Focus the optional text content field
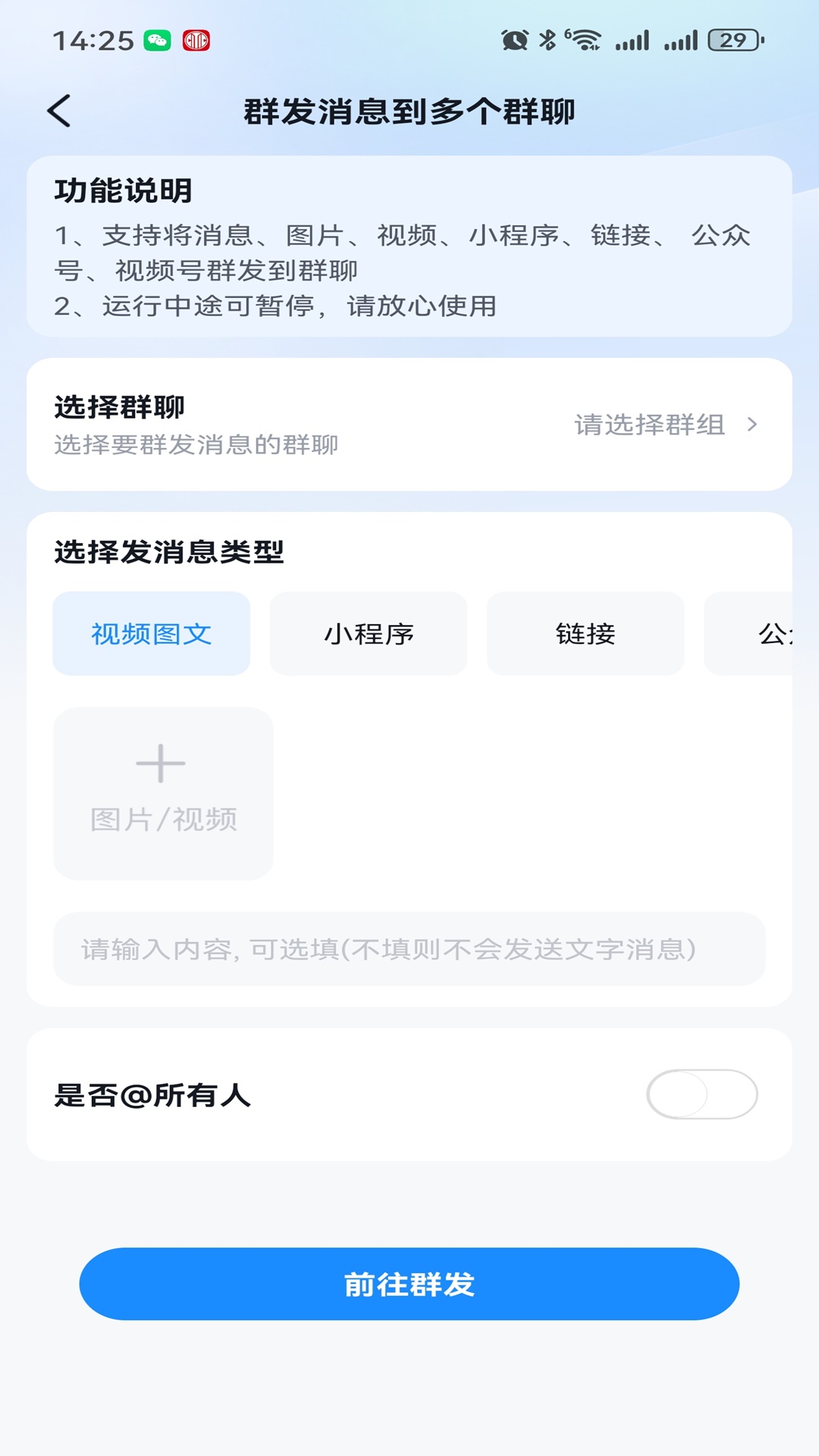 click(x=409, y=949)
